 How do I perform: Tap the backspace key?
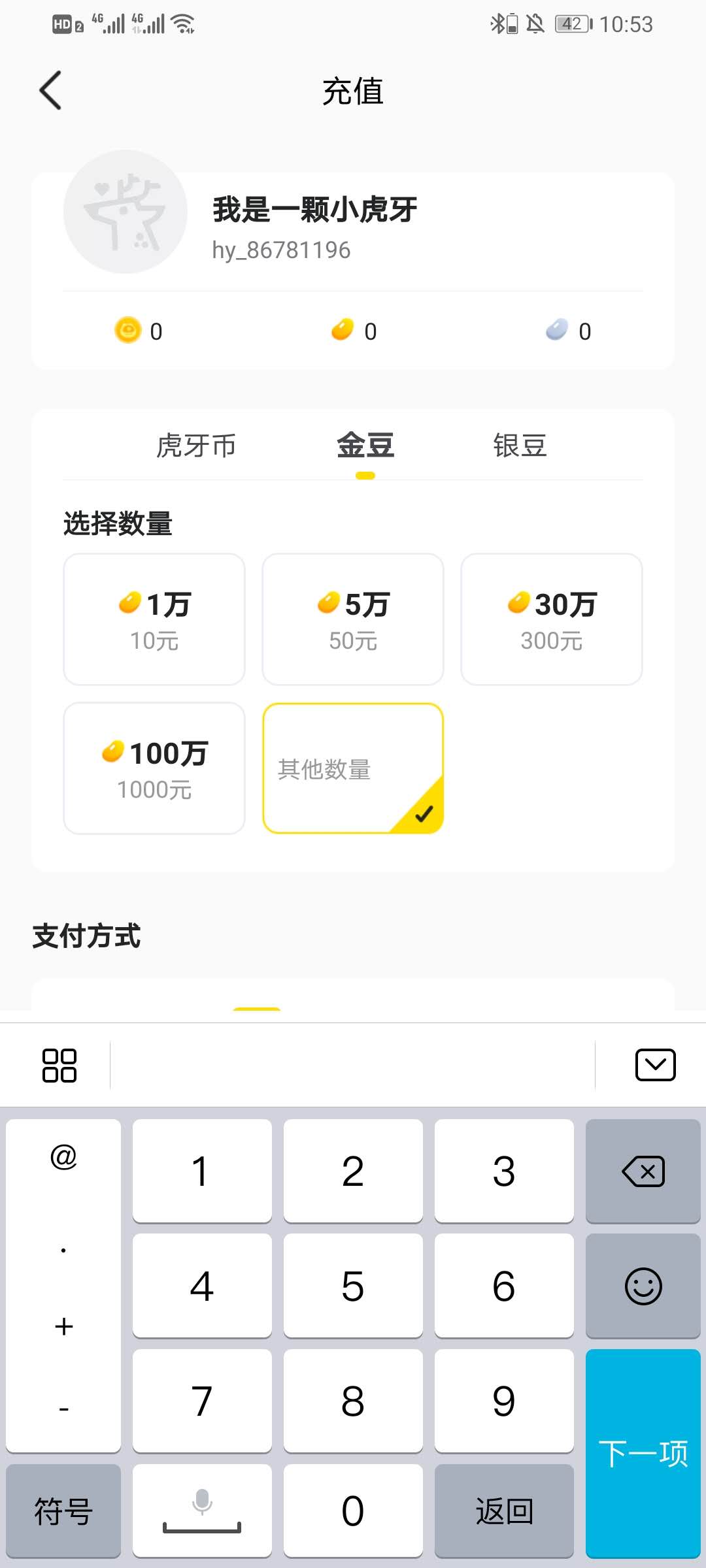(643, 1171)
